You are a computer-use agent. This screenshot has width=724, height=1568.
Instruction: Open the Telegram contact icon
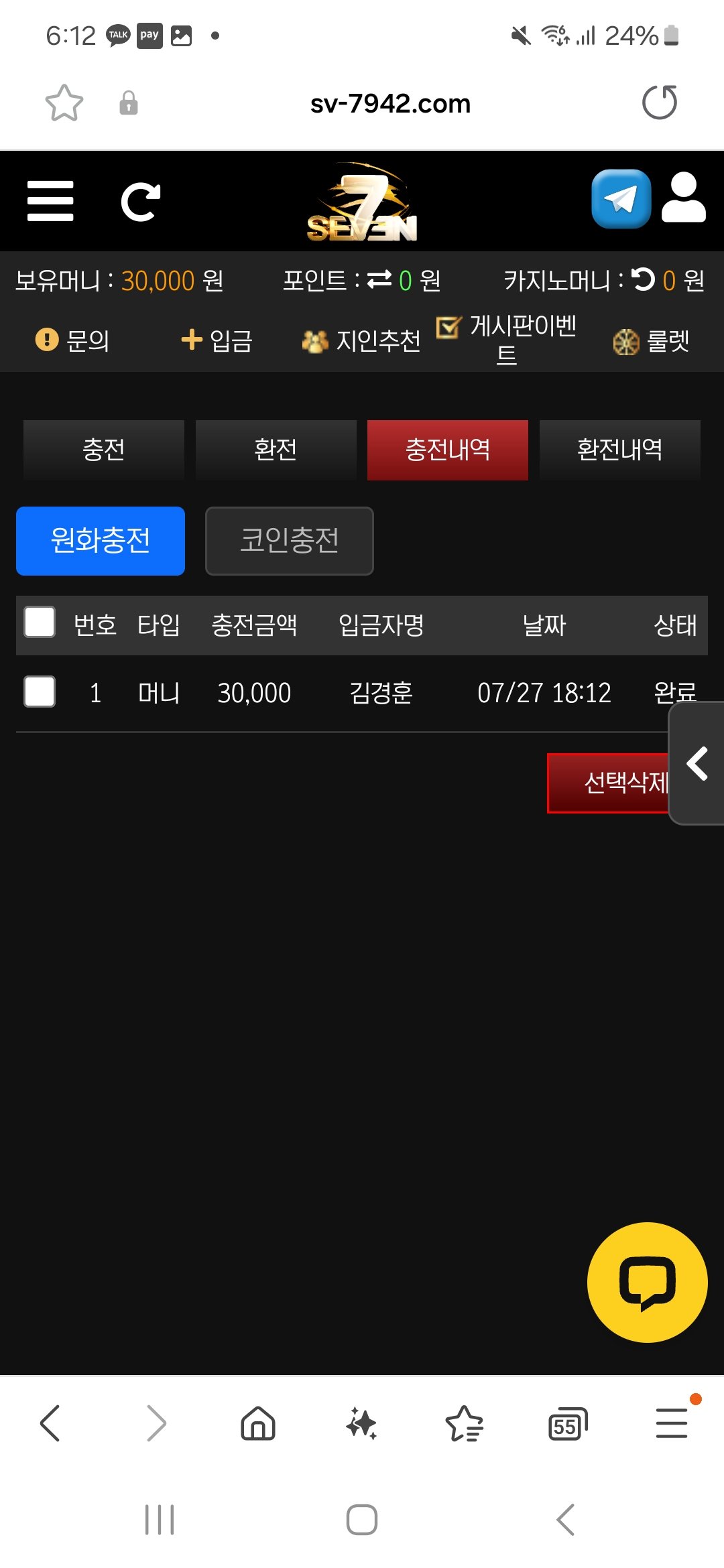(621, 199)
